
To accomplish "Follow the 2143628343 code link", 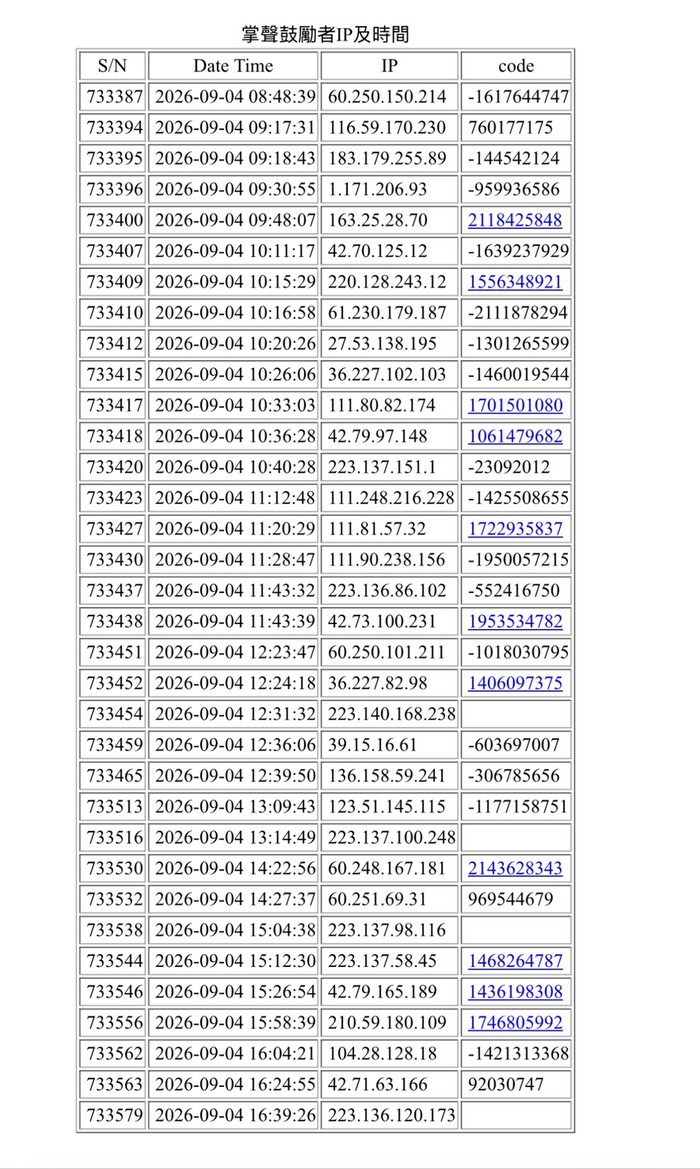I will pyautogui.click(x=515, y=868).
